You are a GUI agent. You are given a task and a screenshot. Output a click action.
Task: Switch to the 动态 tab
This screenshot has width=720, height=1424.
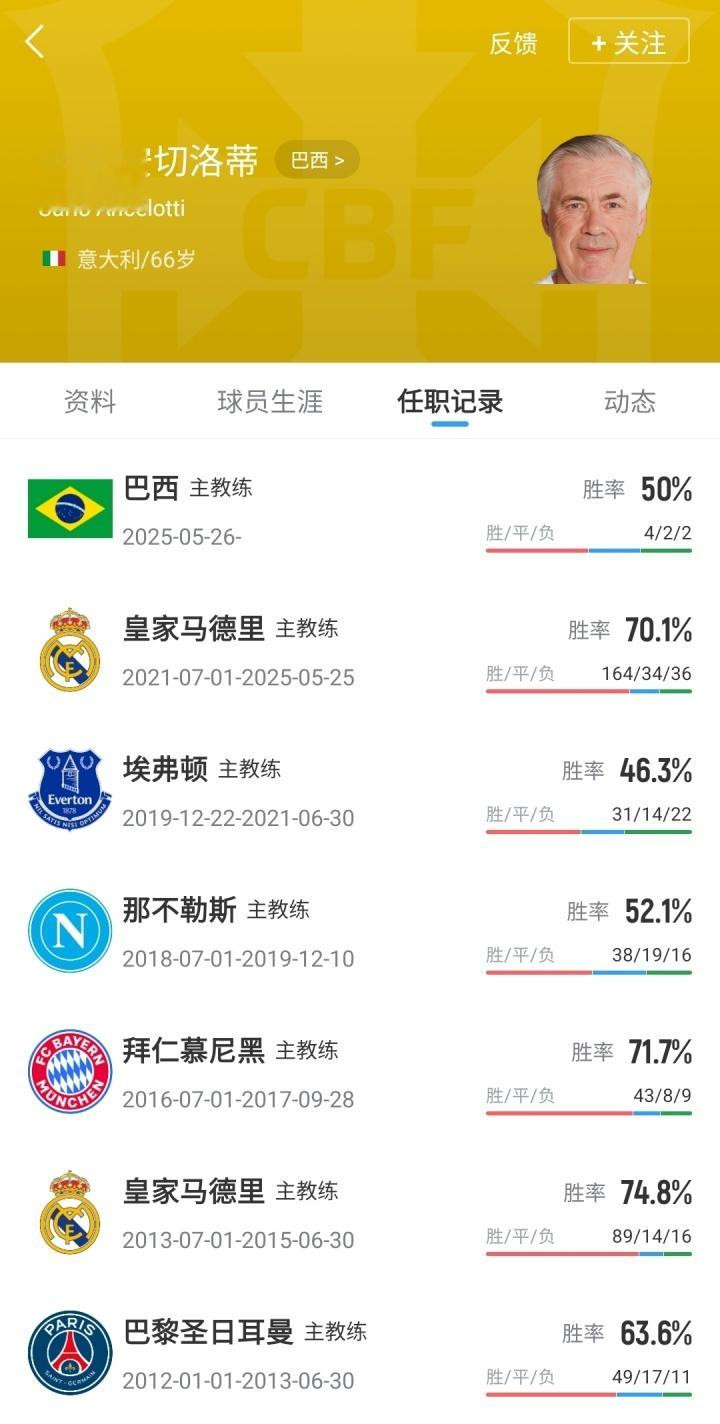coord(630,401)
